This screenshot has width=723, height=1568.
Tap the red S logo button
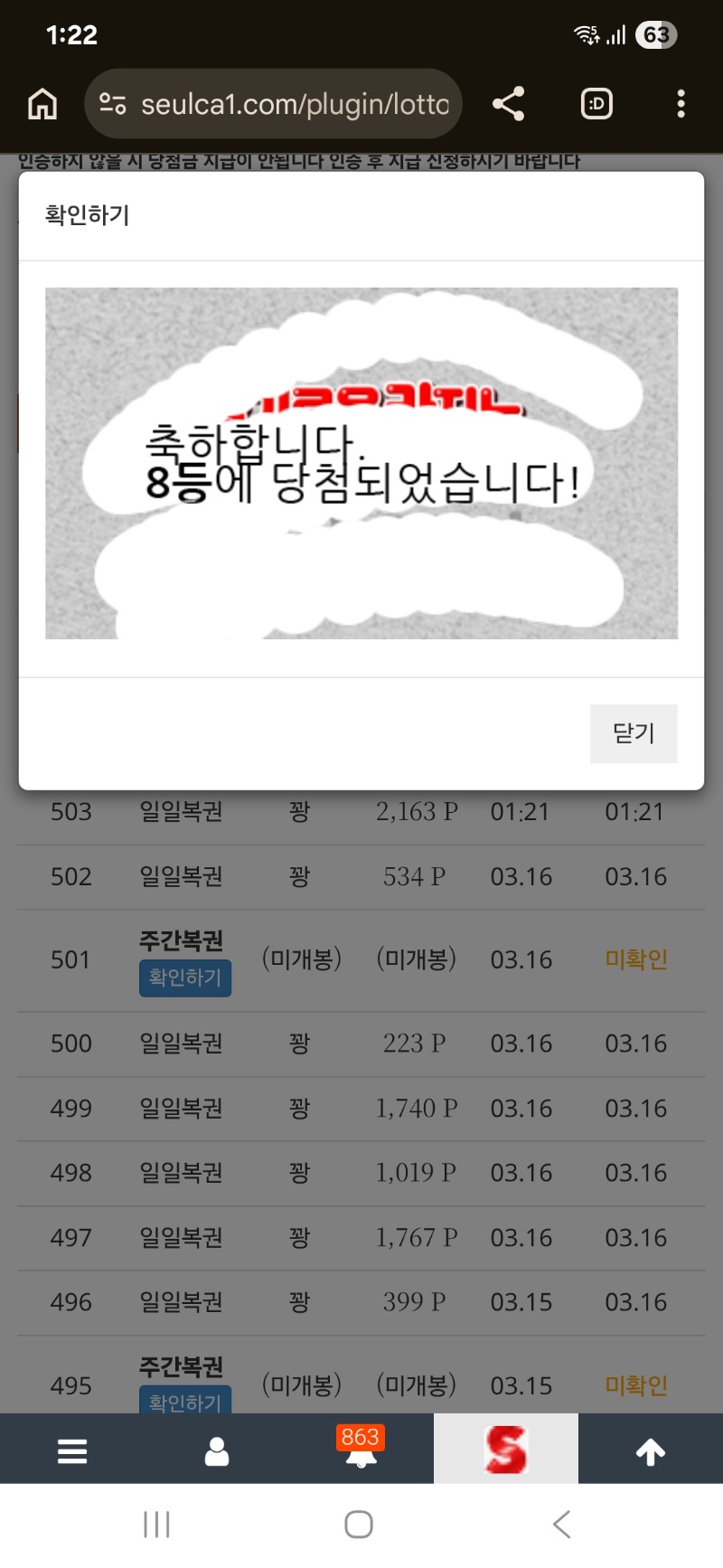point(505,1449)
